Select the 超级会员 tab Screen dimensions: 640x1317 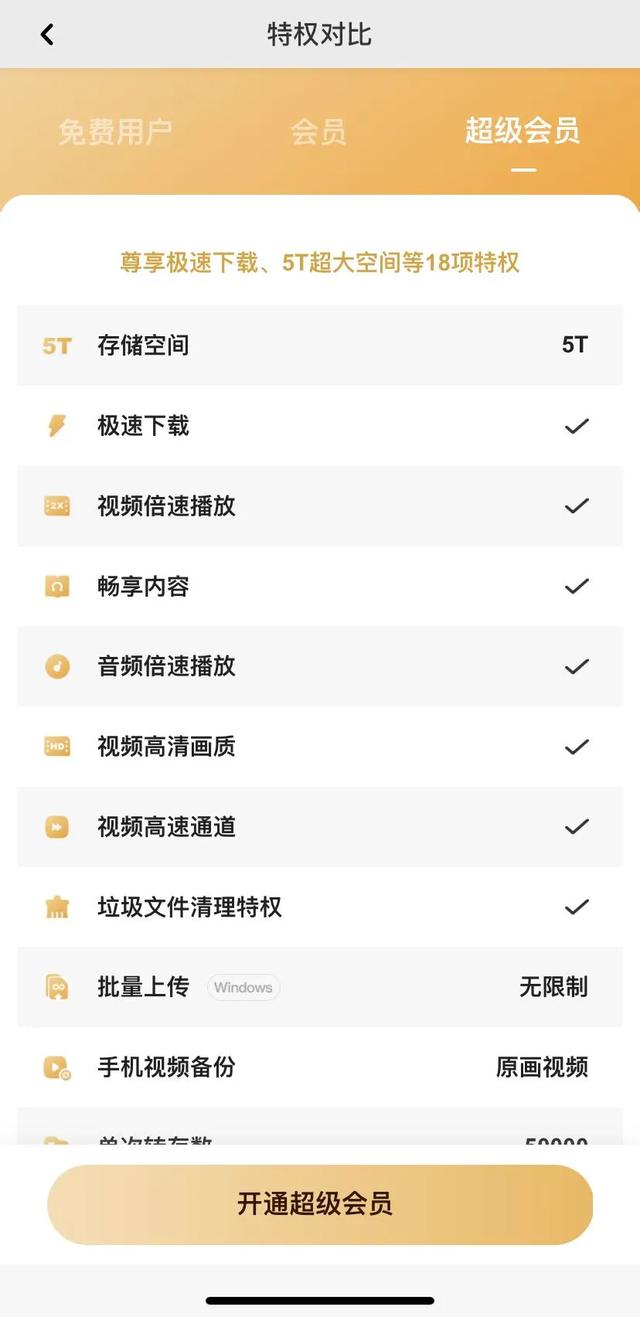(522, 131)
